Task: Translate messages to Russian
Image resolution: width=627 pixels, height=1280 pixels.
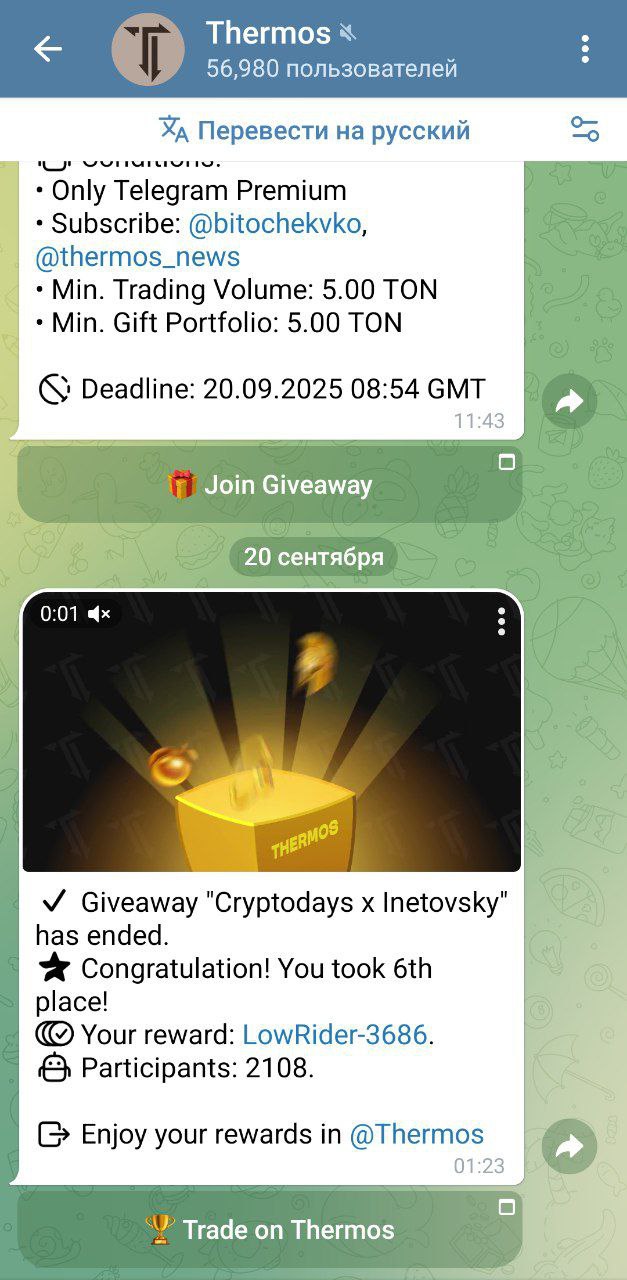Action: tap(314, 130)
